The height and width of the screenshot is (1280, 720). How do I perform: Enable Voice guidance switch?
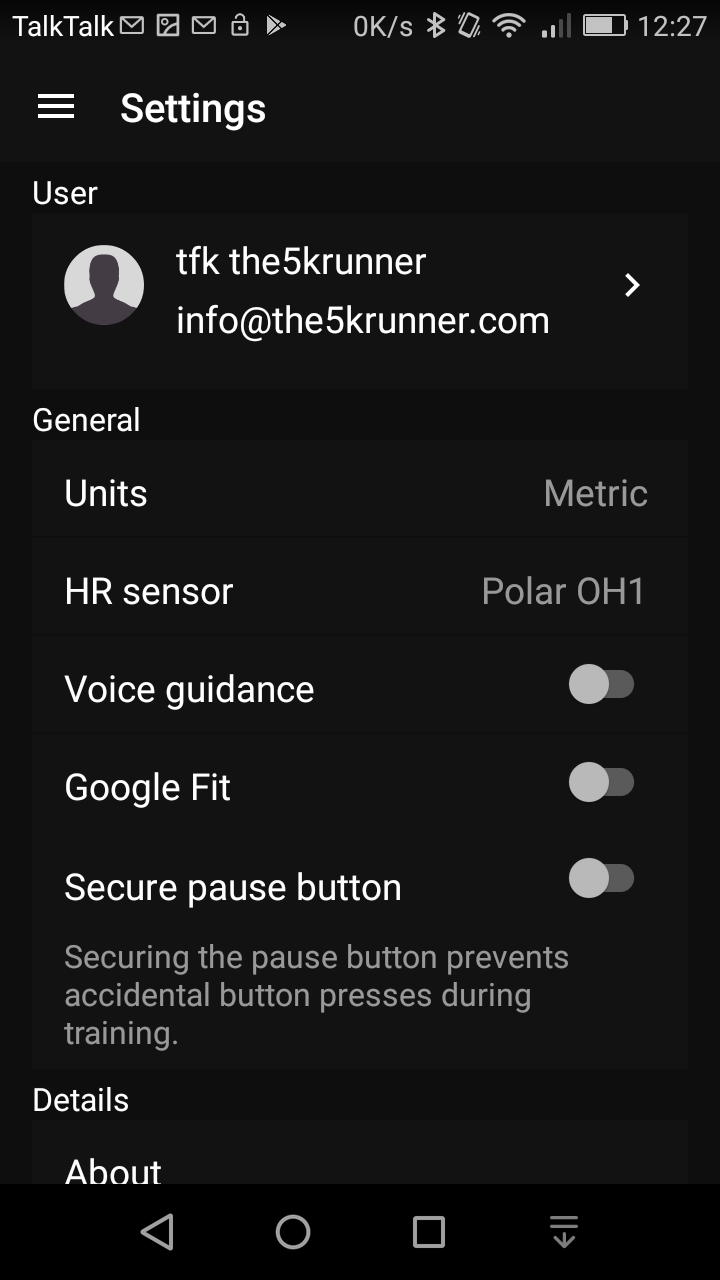[601, 685]
